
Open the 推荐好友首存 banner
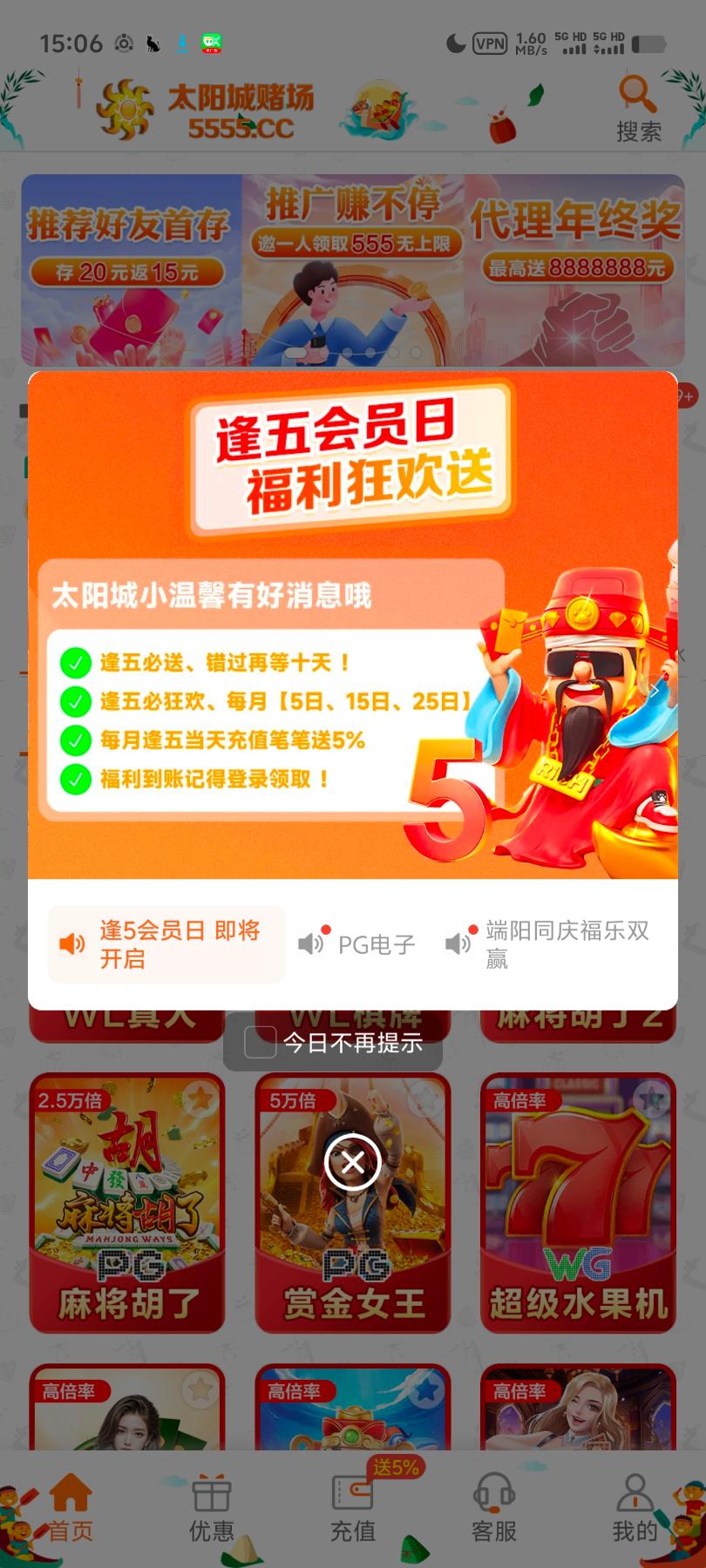[x=131, y=270]
